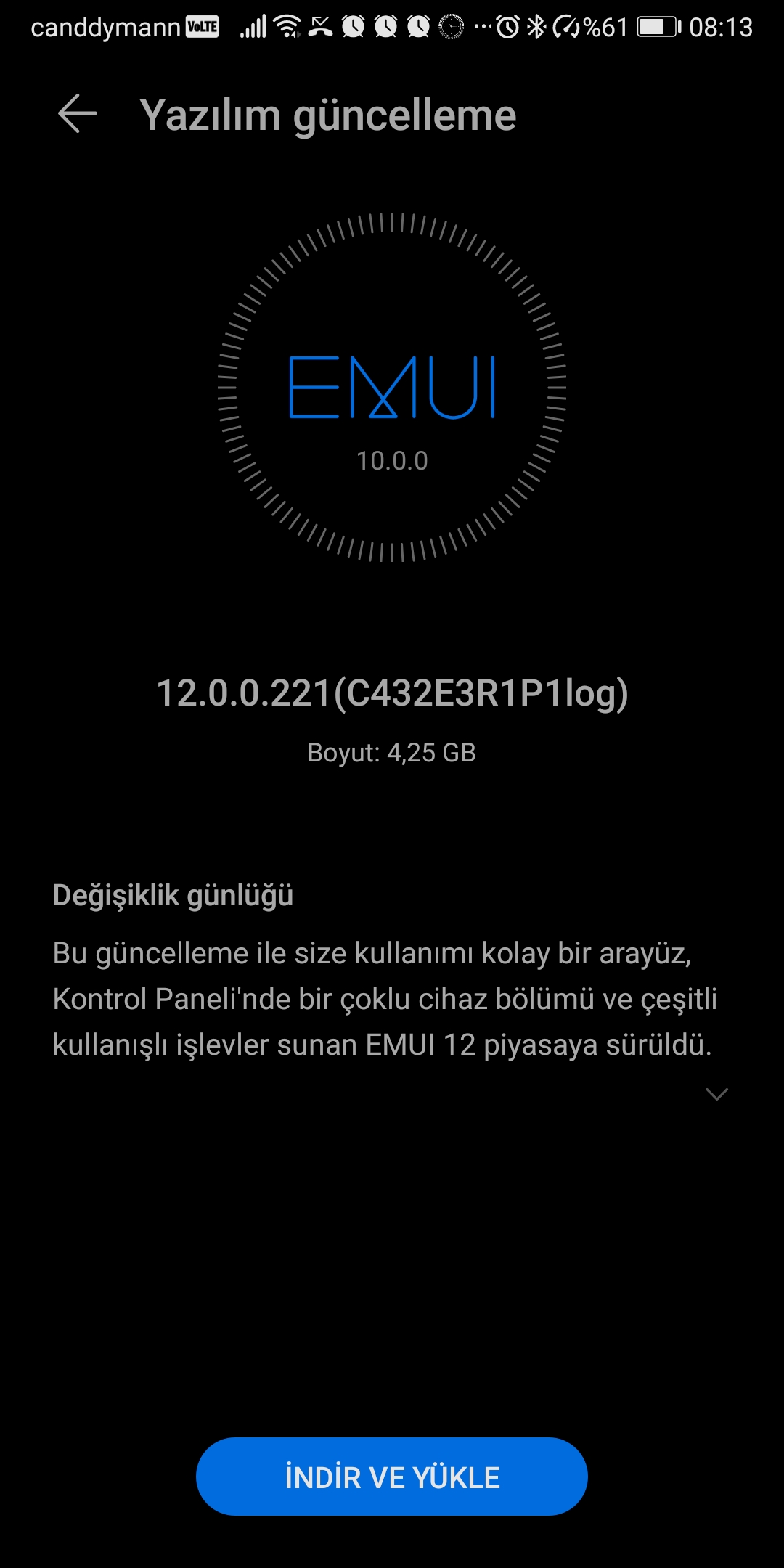Go back from Yazılım güncelleme
The image size is (784, 1568).
tap(77, 114)
